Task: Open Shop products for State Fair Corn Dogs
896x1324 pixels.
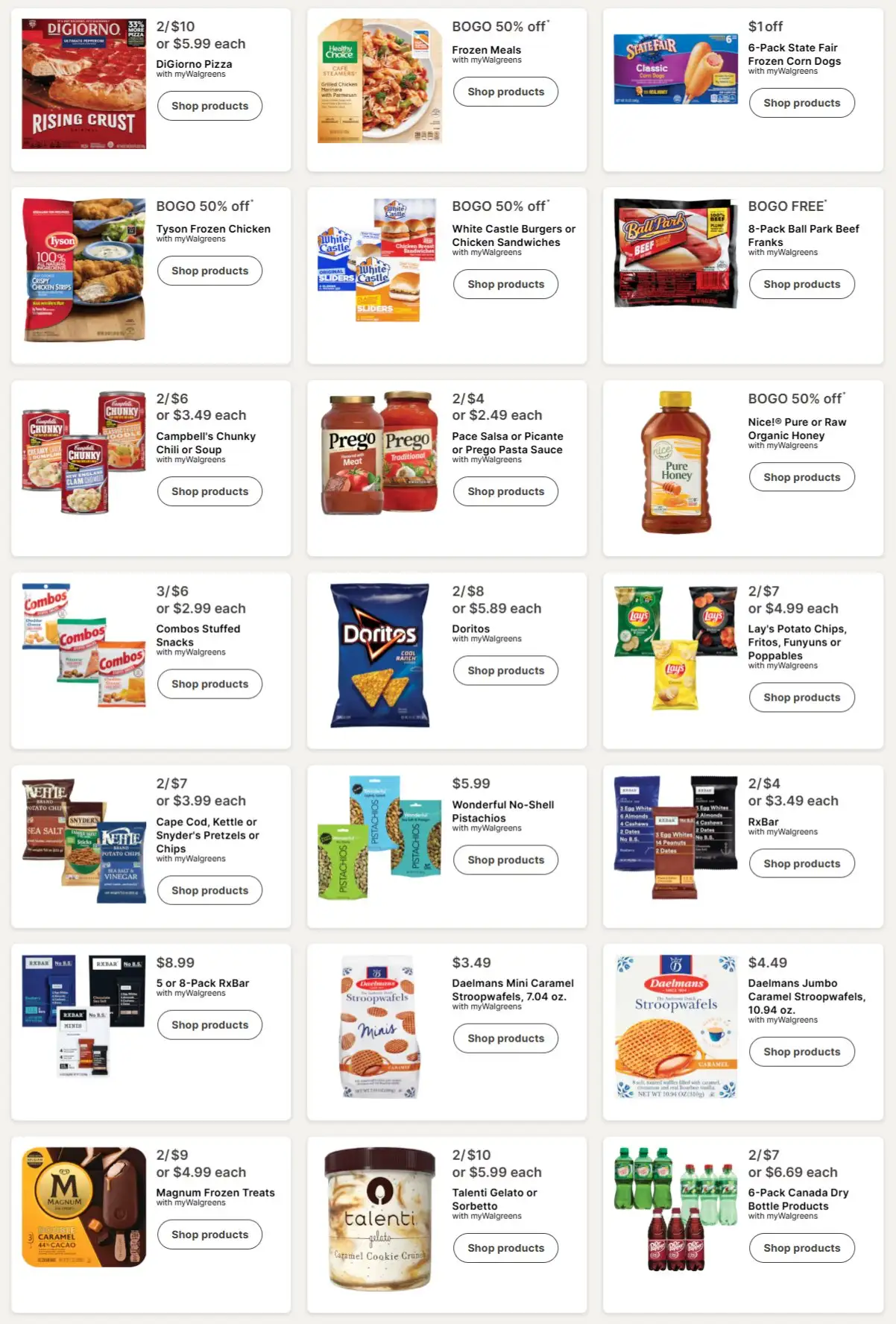Action: click(801, 103)
